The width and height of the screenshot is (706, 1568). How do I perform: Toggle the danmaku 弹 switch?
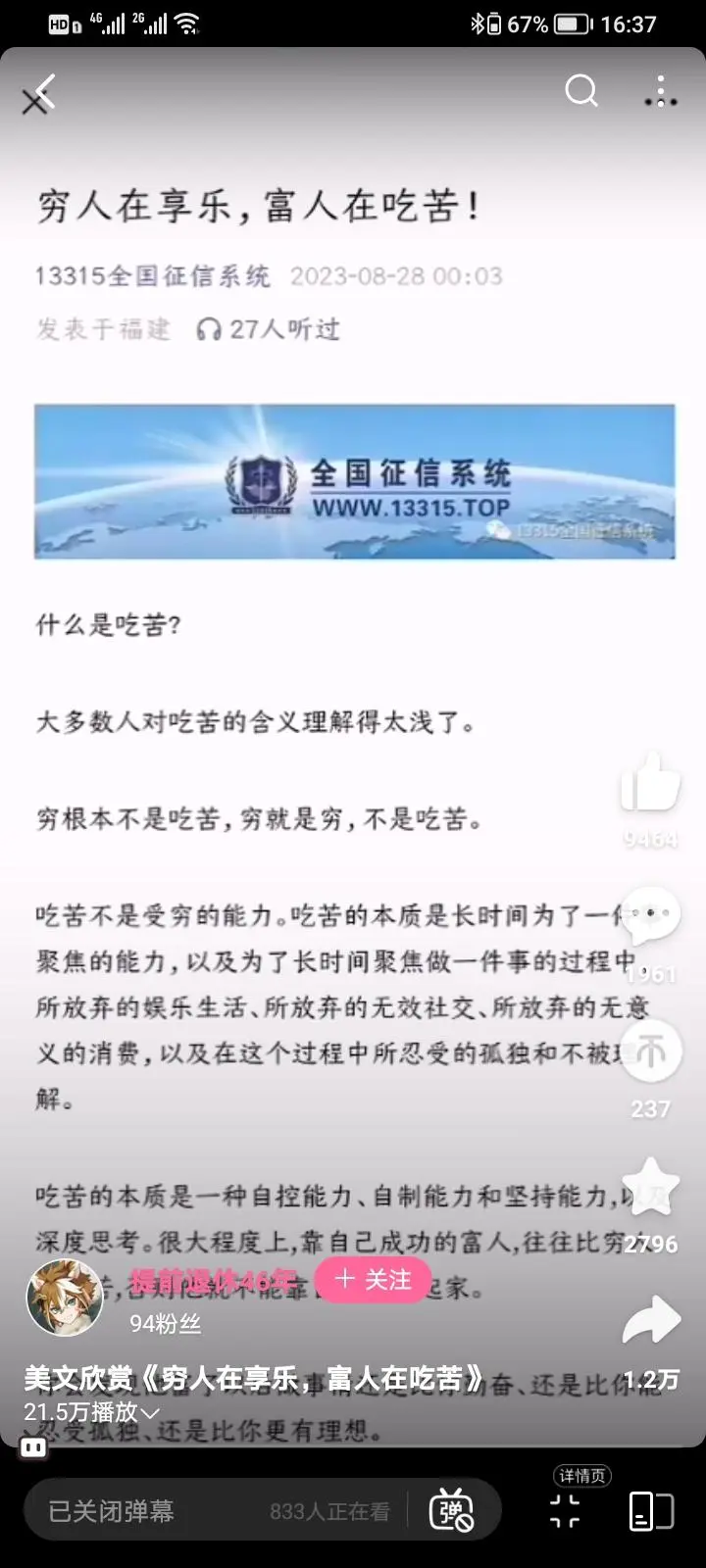click(x=452, y=1511)
